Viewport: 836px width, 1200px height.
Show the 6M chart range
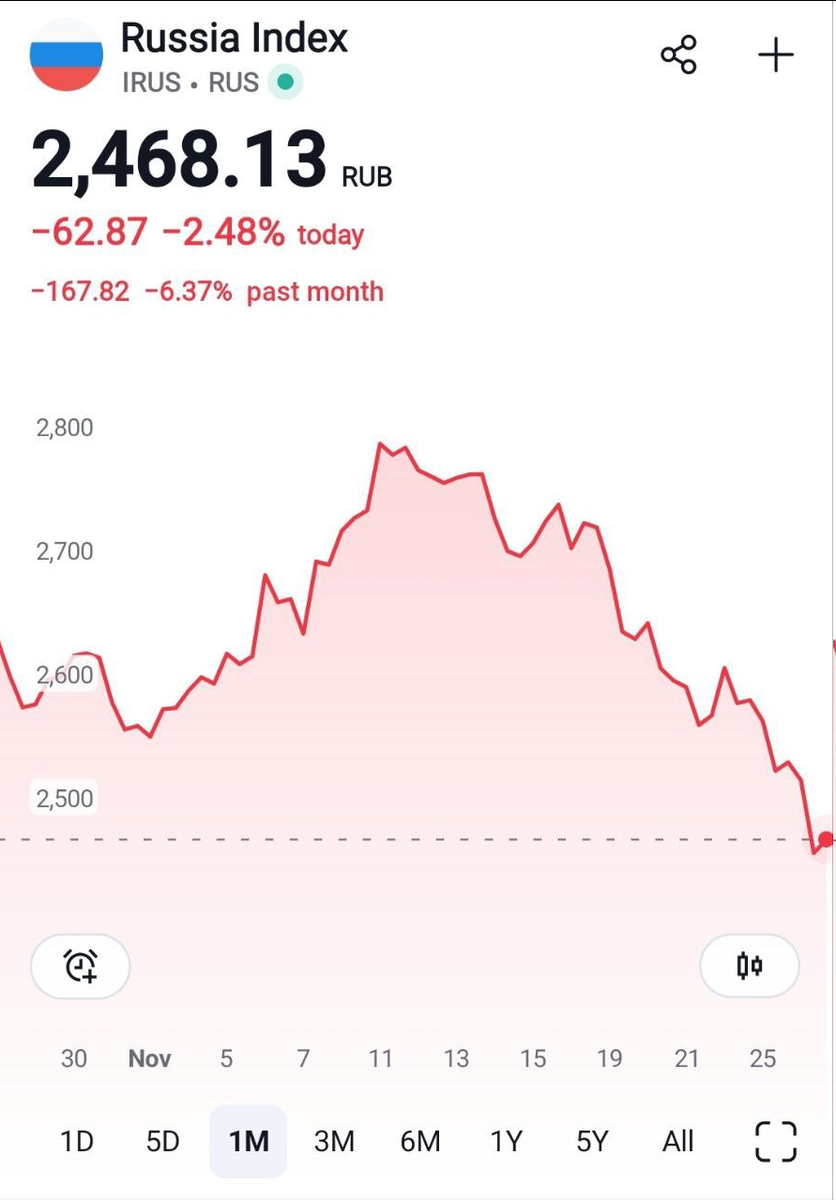click(x=420, y=1141)
